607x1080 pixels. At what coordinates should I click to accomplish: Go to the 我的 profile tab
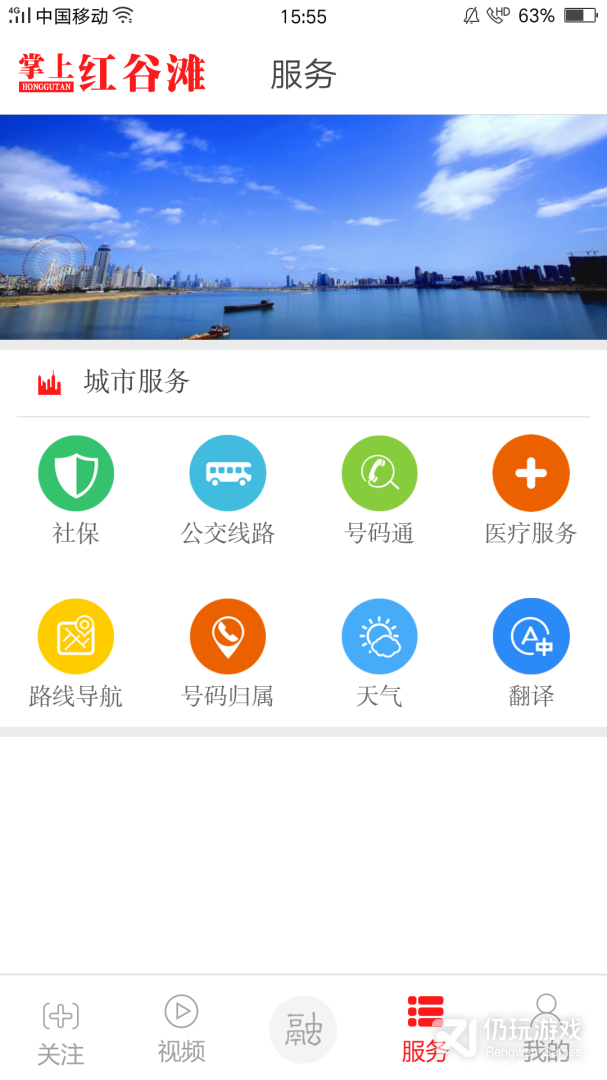point(546,1028)
